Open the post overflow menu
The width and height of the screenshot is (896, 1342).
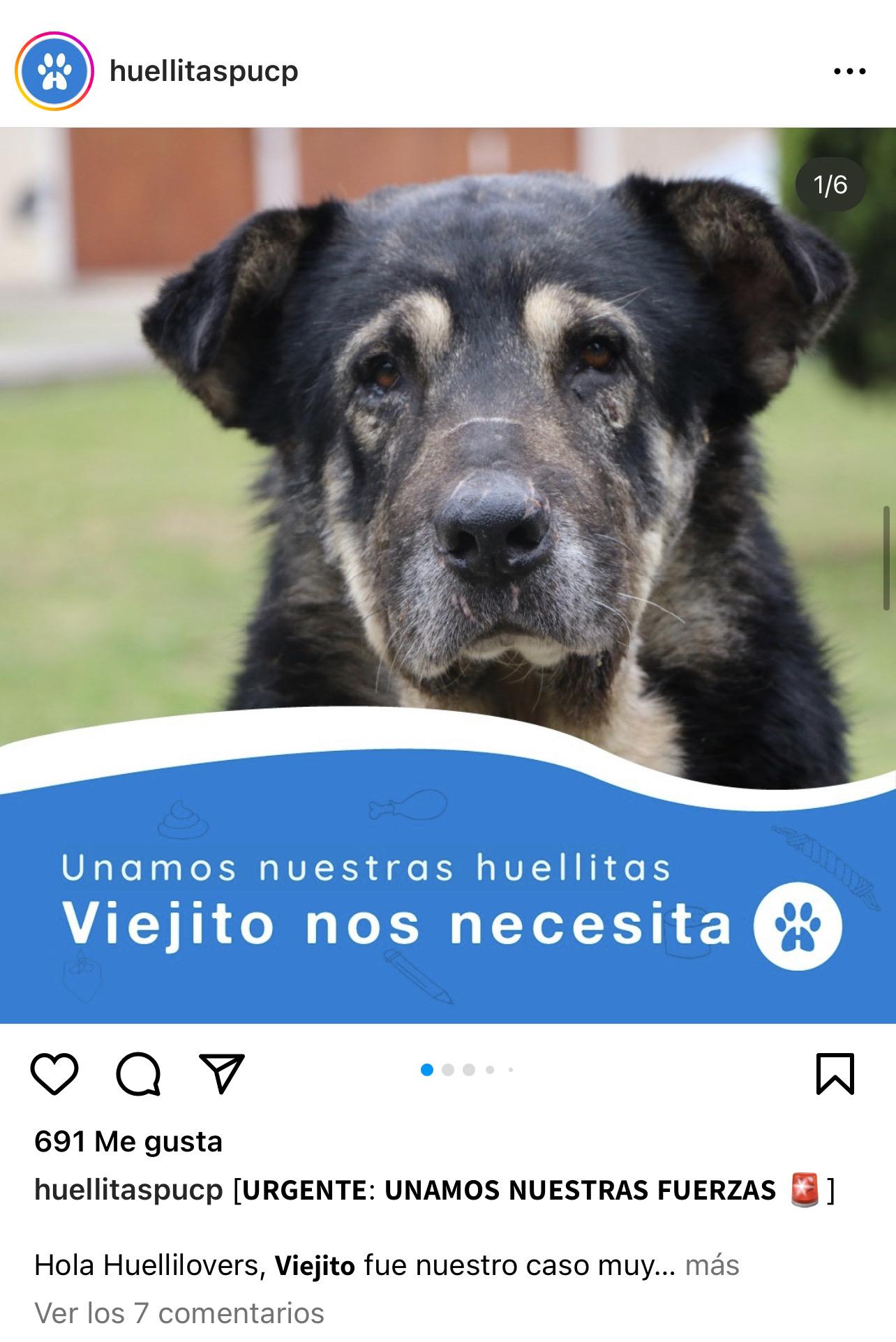[849, 71]
